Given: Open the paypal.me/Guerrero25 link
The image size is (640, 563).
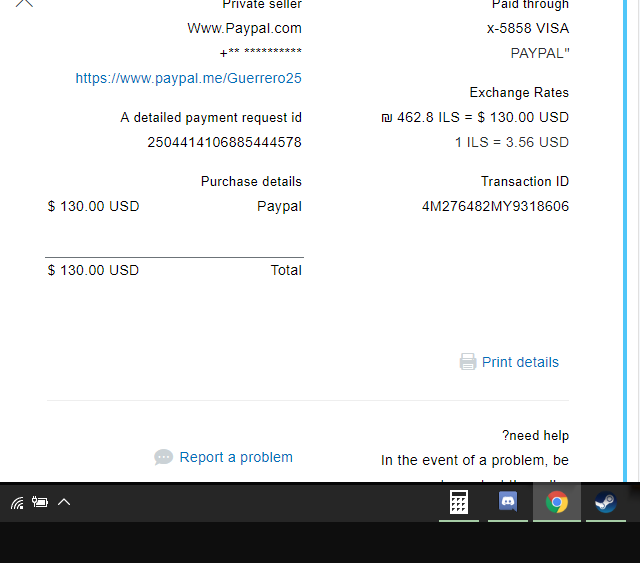Looking at the screenshot, I should pos(188,78).
